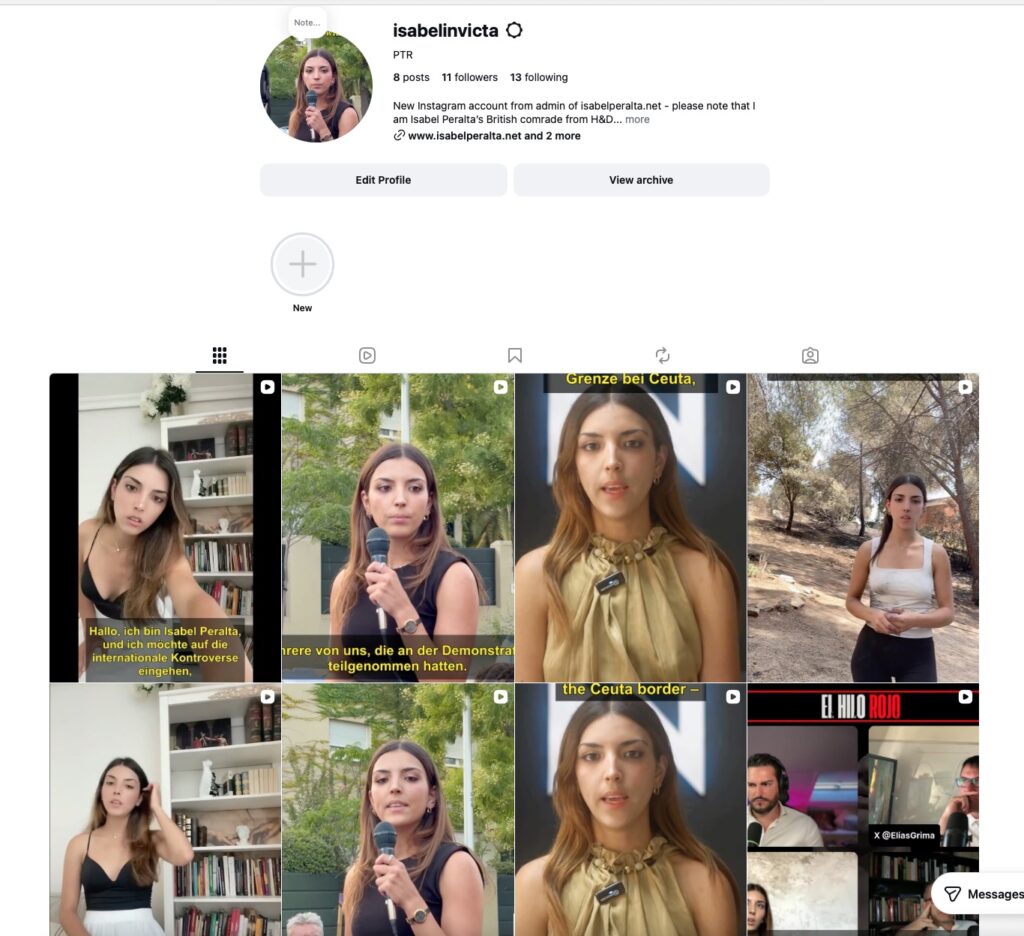Switch to the Reels tab

[x=367, y=355]
